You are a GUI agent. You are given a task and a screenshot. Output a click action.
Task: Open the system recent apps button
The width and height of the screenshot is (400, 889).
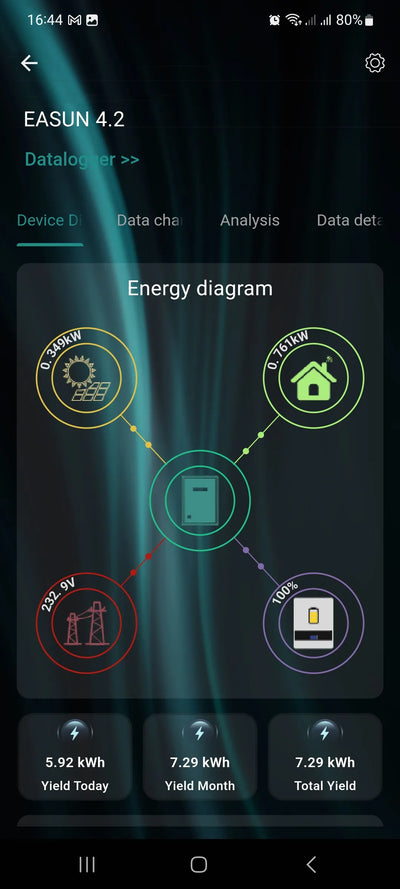click(x=87, y=864)
